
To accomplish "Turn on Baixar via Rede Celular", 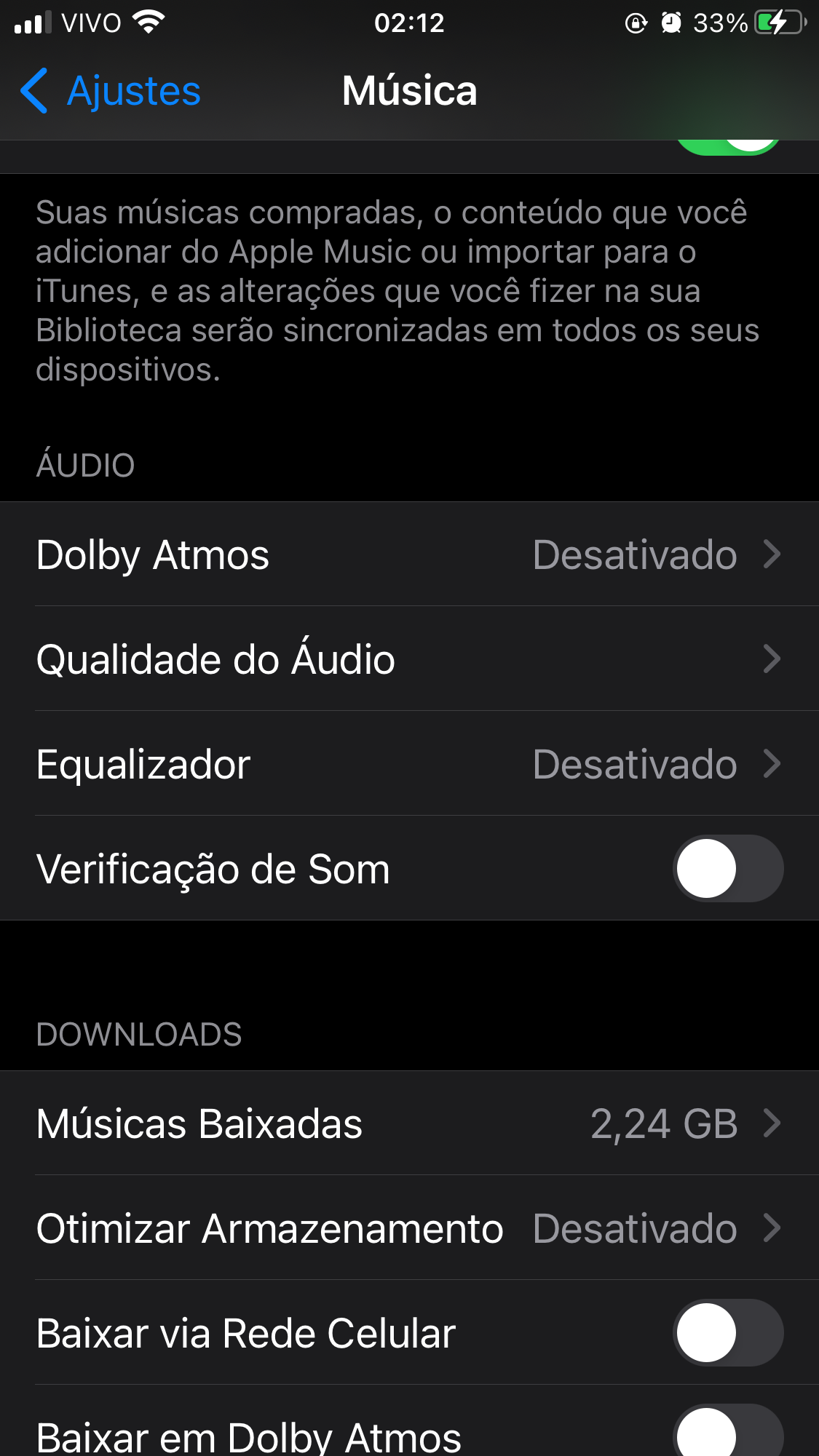I will (727, 1333).
